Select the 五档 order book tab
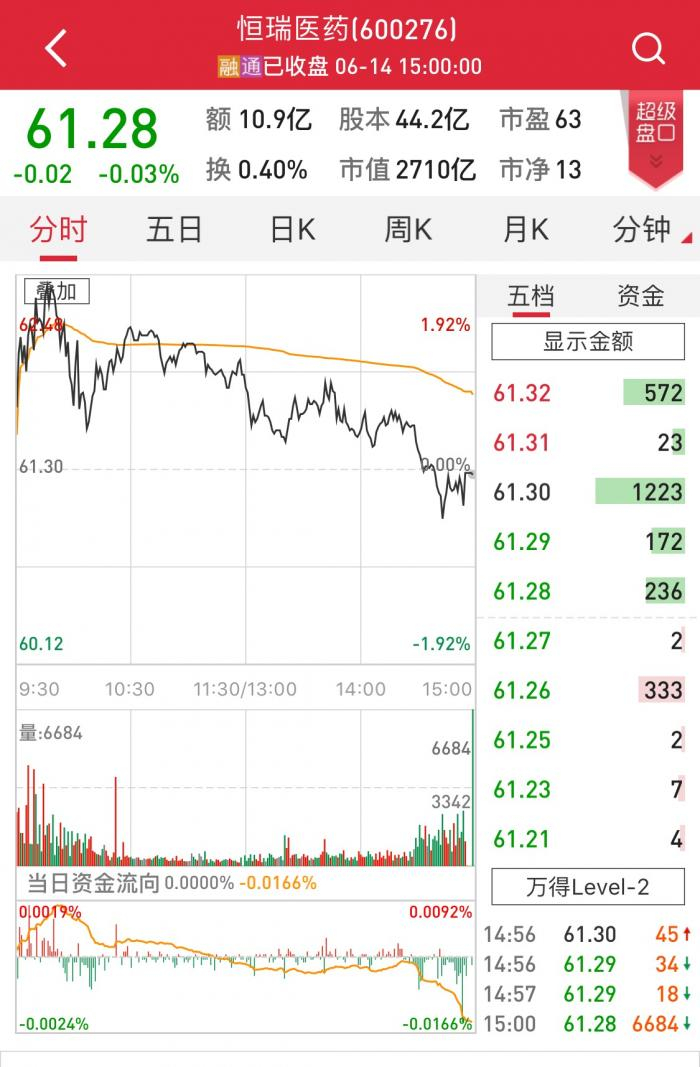The width and height of the screenshot is (700, 1067). point(531,296)
